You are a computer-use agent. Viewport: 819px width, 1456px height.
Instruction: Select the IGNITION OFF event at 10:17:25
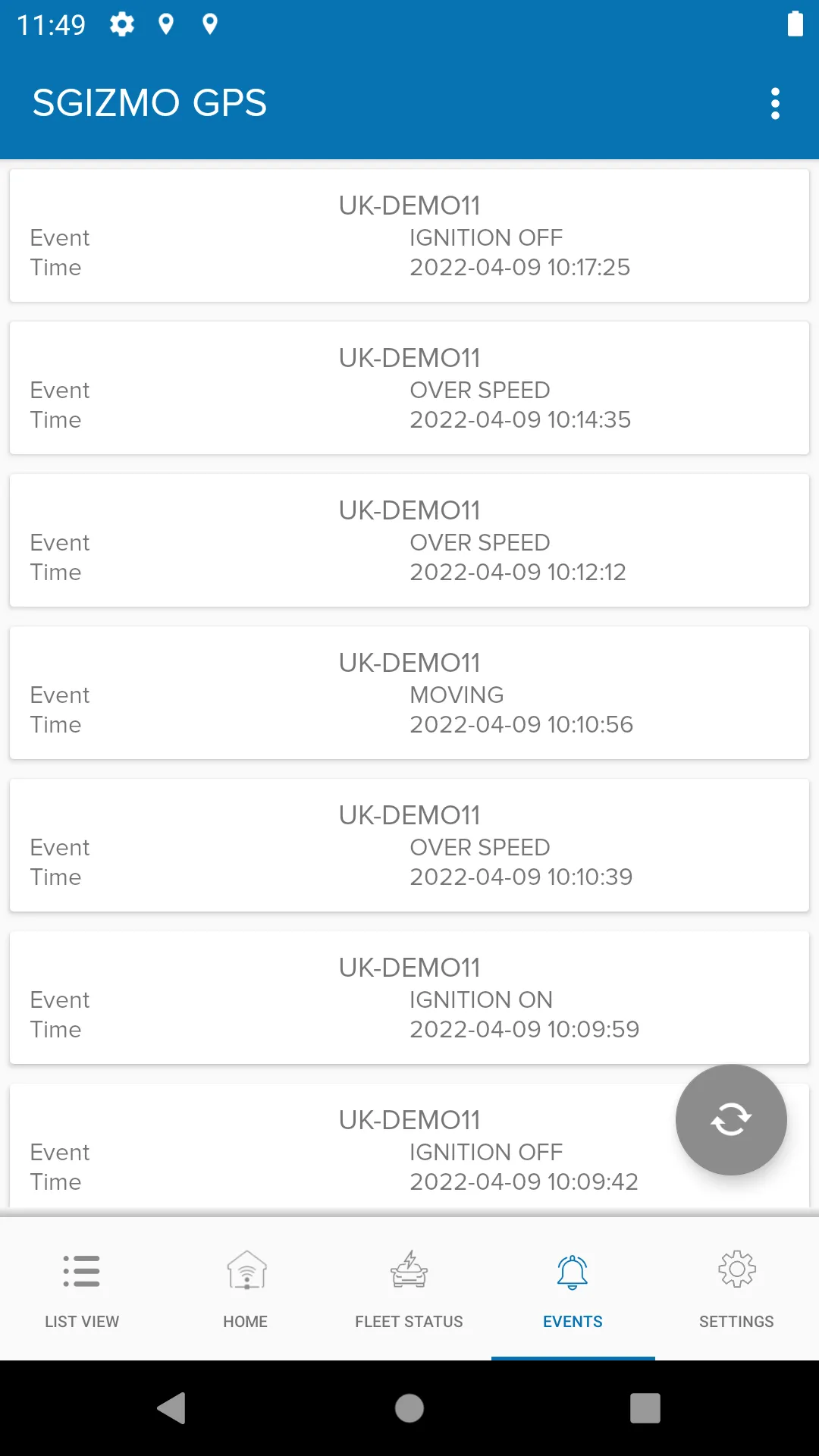pyautogui.click(x=409, y=236)
